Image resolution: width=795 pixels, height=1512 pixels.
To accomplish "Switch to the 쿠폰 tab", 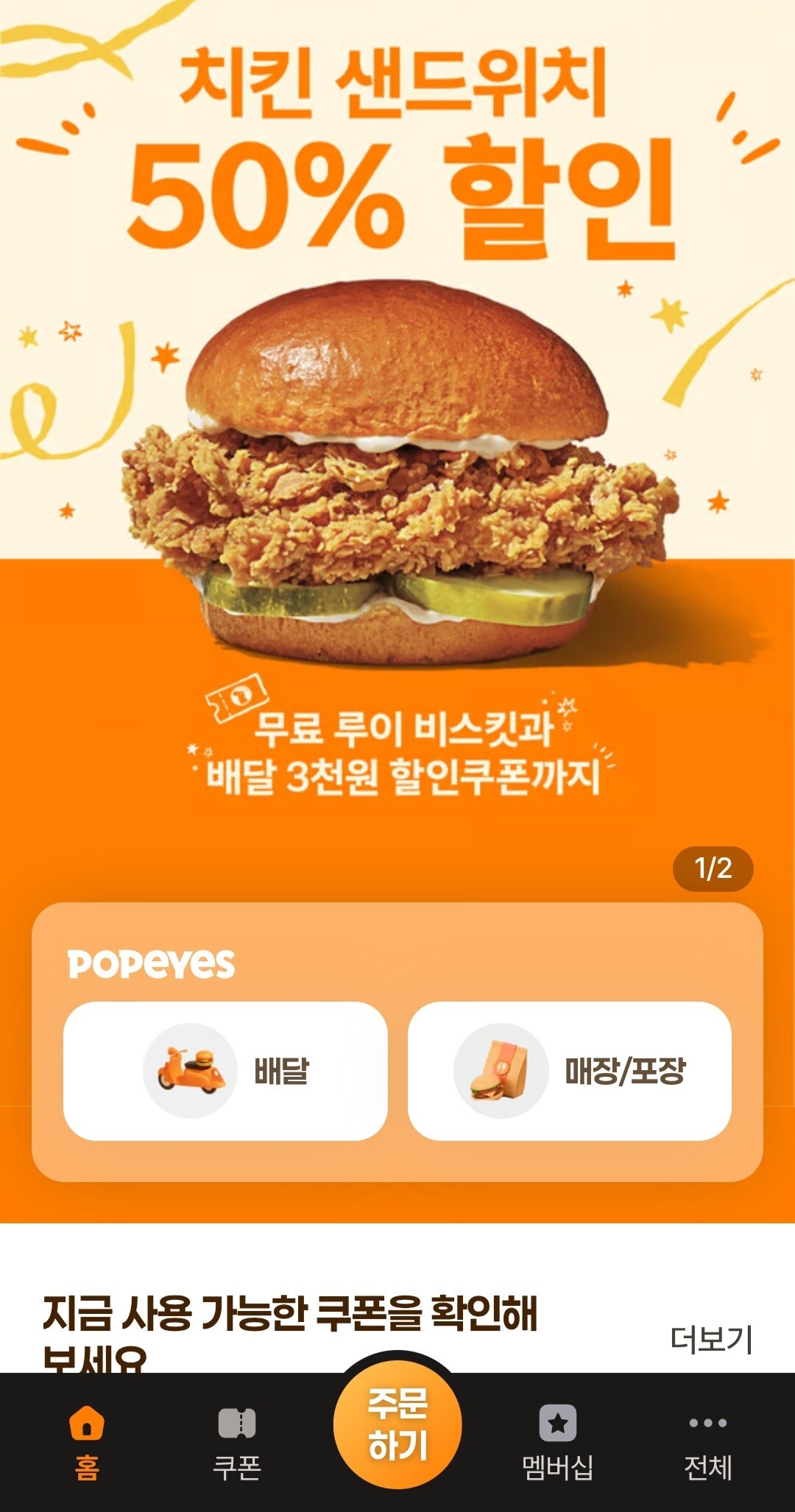I will 237,1443.
